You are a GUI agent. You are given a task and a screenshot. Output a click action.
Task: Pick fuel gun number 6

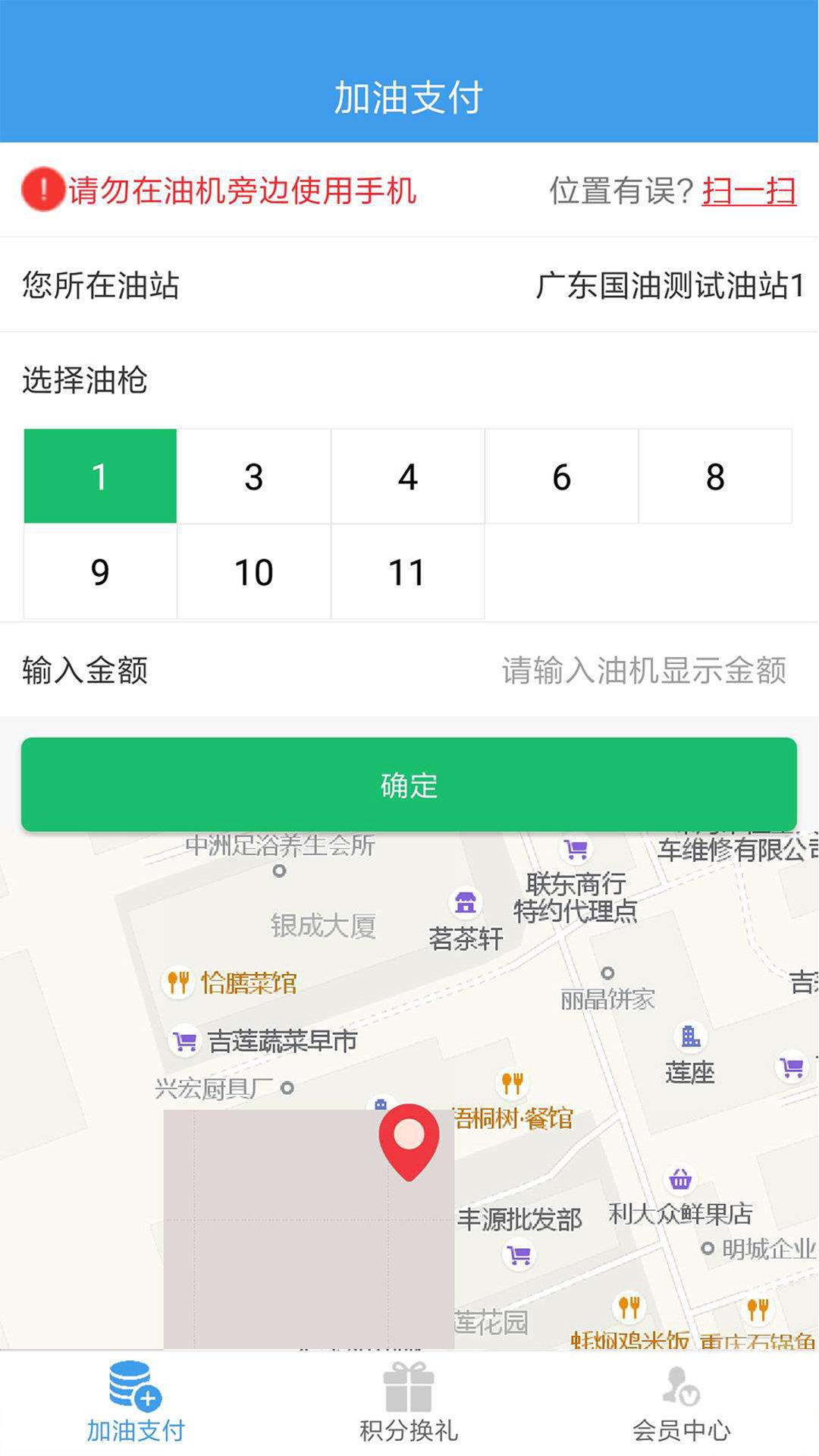click(562, 476)
